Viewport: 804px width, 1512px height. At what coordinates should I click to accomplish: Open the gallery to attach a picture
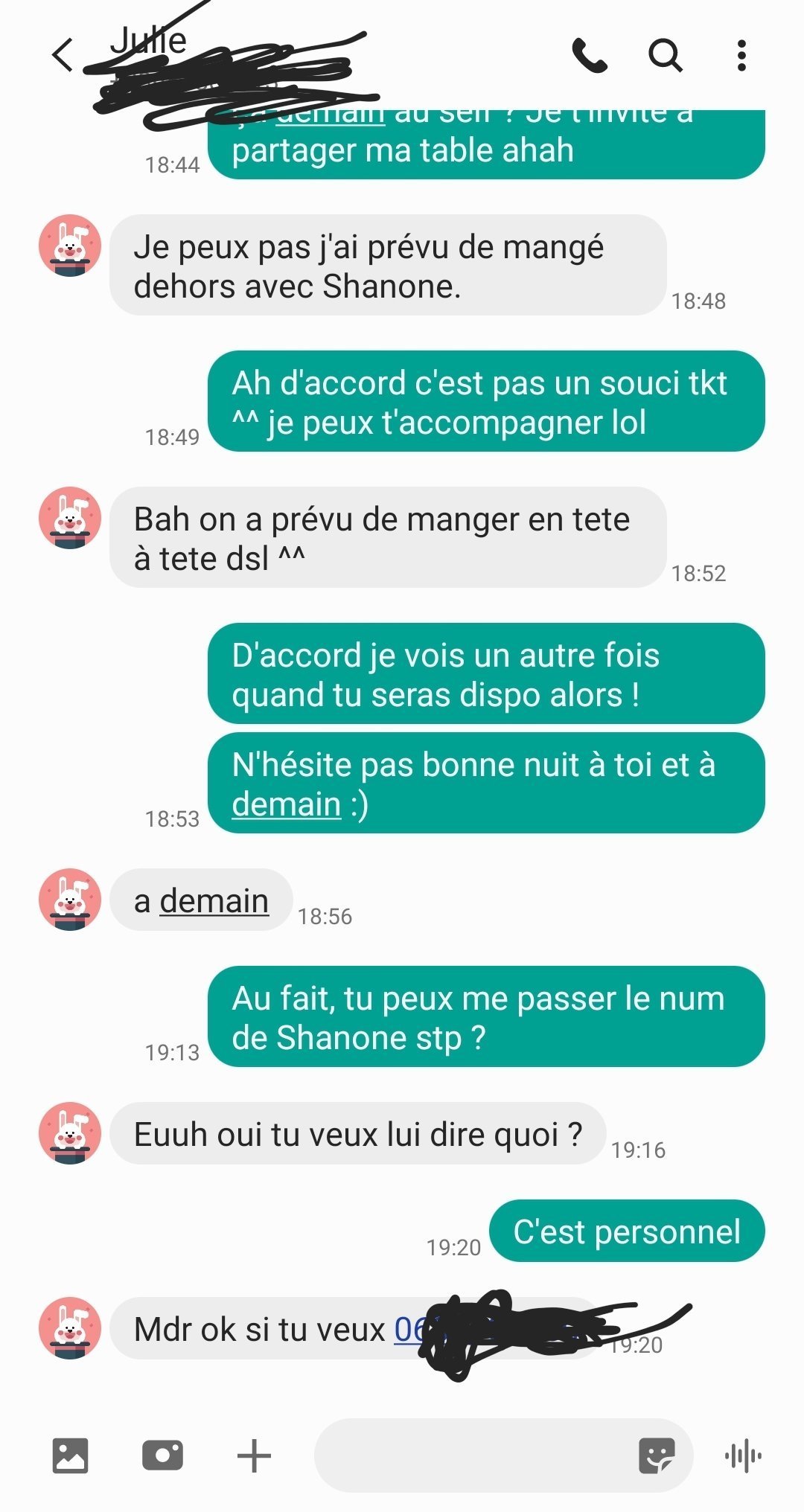point(71,1455)
